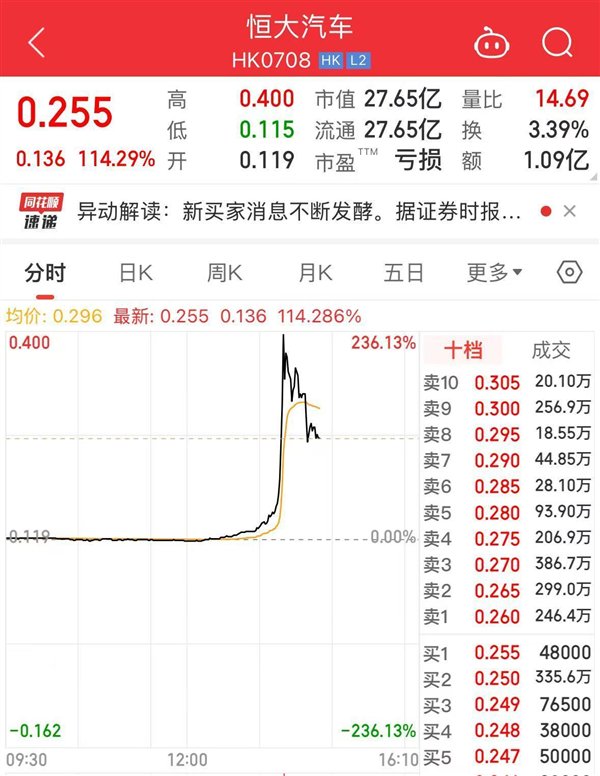
Task: Expand the 更多 chart options dropdown
Action: (494, 272)
